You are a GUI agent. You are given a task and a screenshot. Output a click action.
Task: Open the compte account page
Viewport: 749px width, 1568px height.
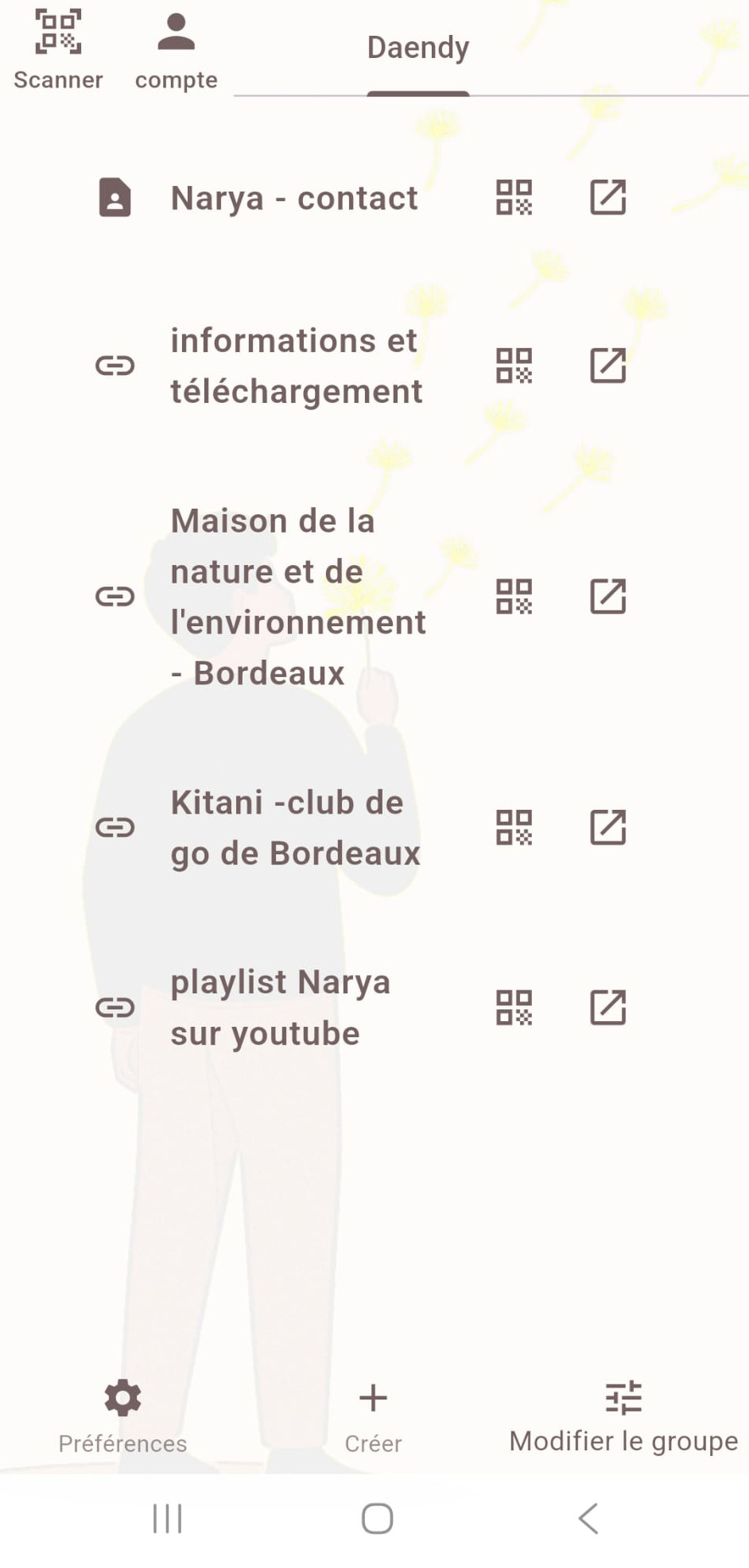(176, 49)
